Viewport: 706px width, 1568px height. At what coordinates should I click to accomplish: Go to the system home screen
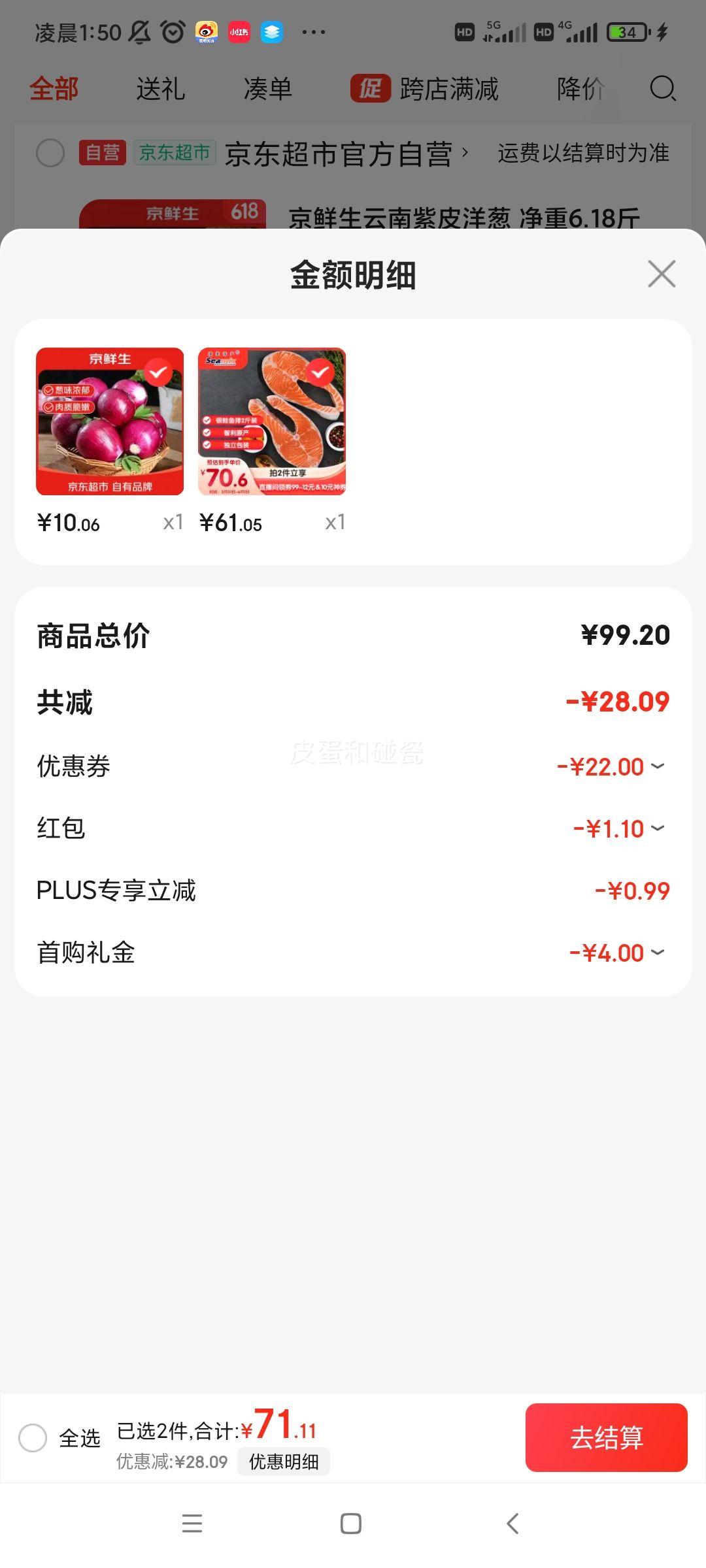(x=351, y=1524)
